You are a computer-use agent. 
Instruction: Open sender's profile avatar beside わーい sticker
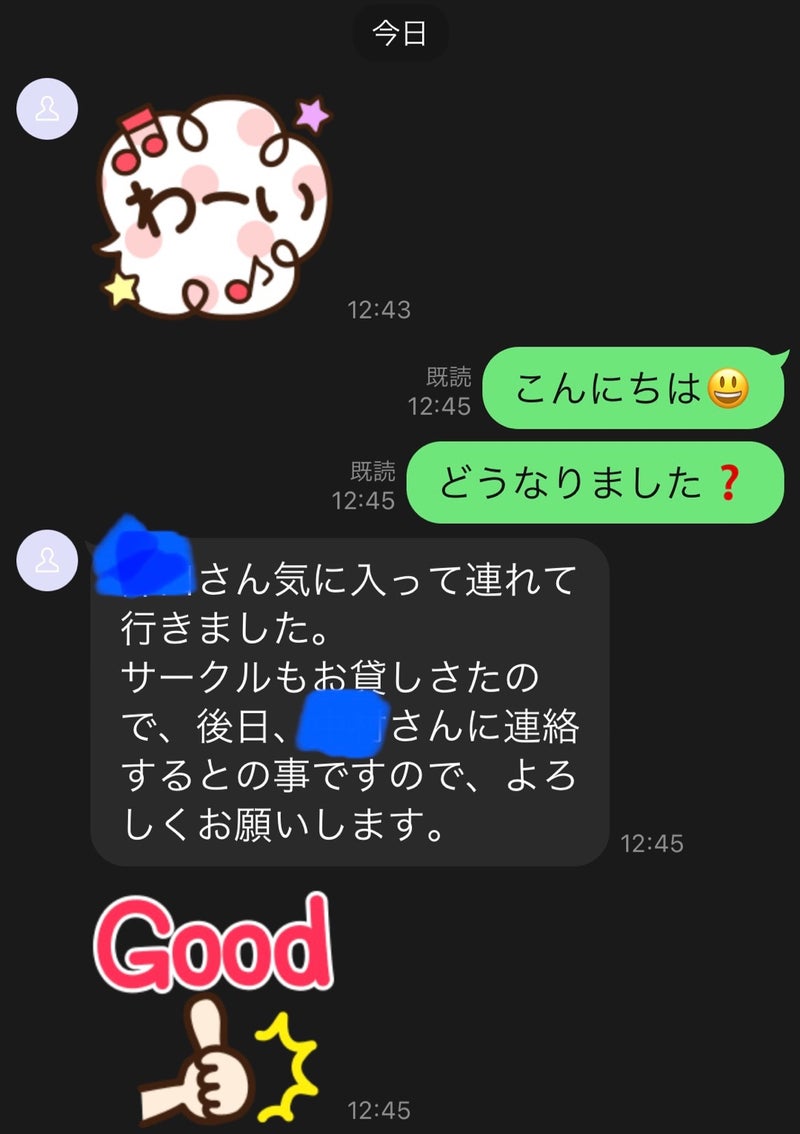pyautogui.click(x=47, y=109)
